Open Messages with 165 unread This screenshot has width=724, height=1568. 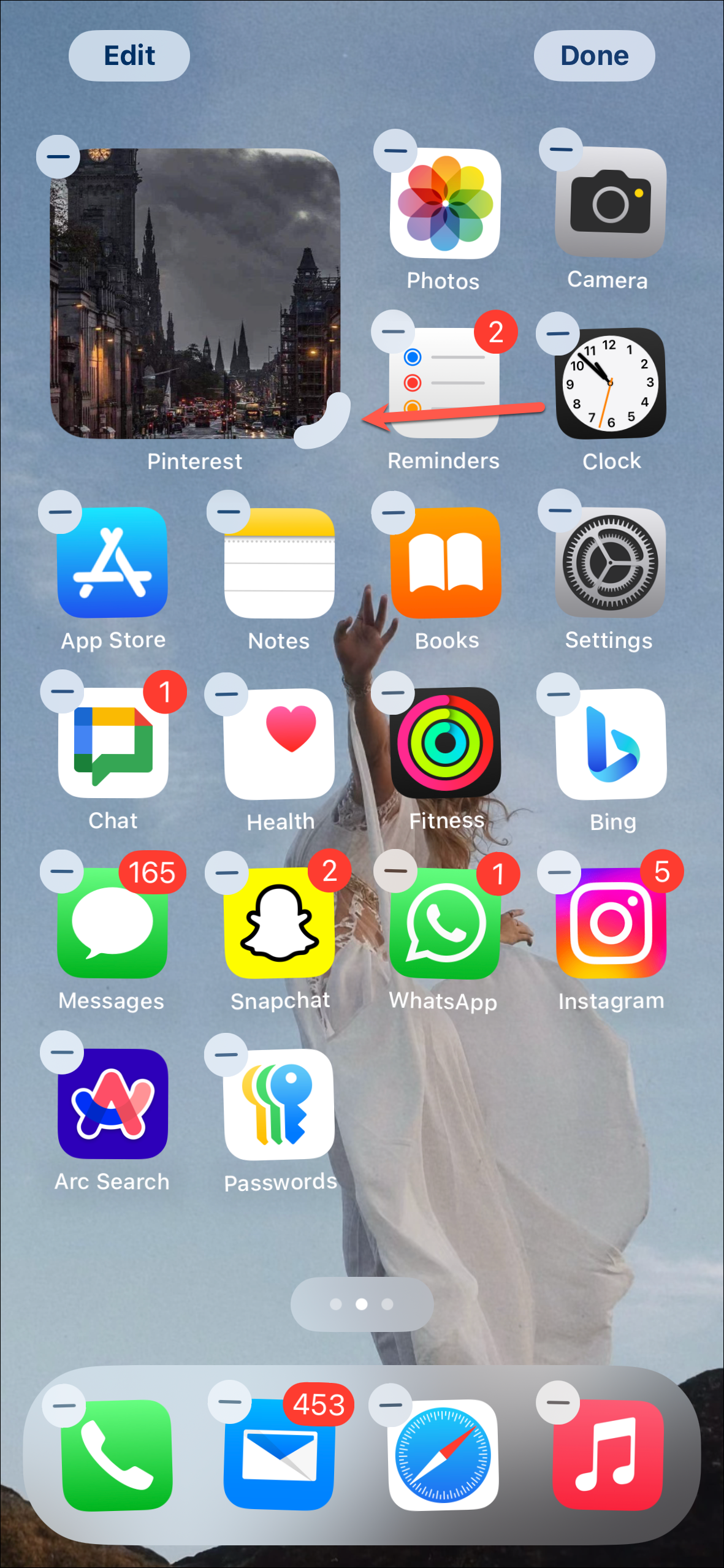point(112,923)
